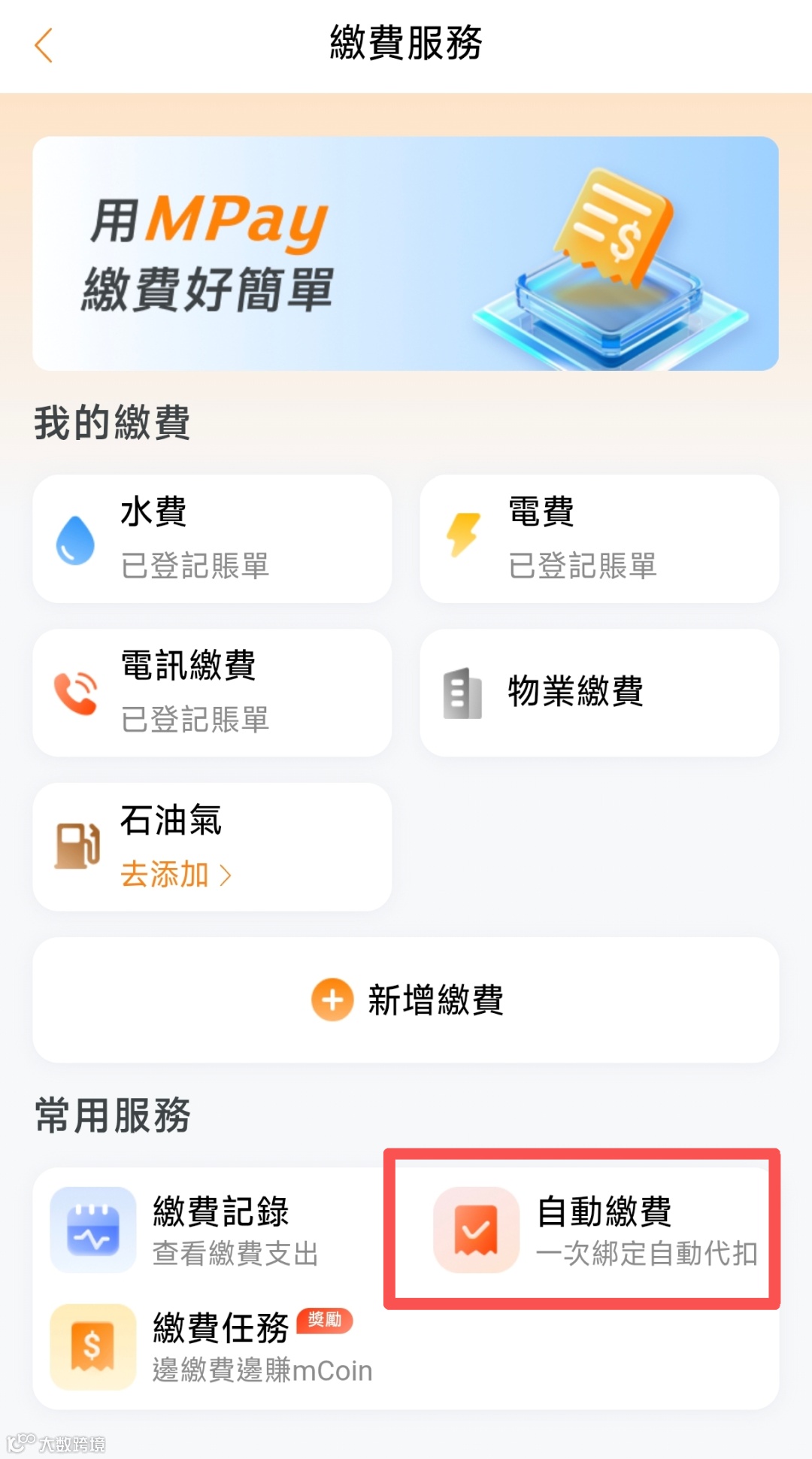812x1459 pixels.
Task: Open the 電費 bill card
Action: click(x=599, y=538)
